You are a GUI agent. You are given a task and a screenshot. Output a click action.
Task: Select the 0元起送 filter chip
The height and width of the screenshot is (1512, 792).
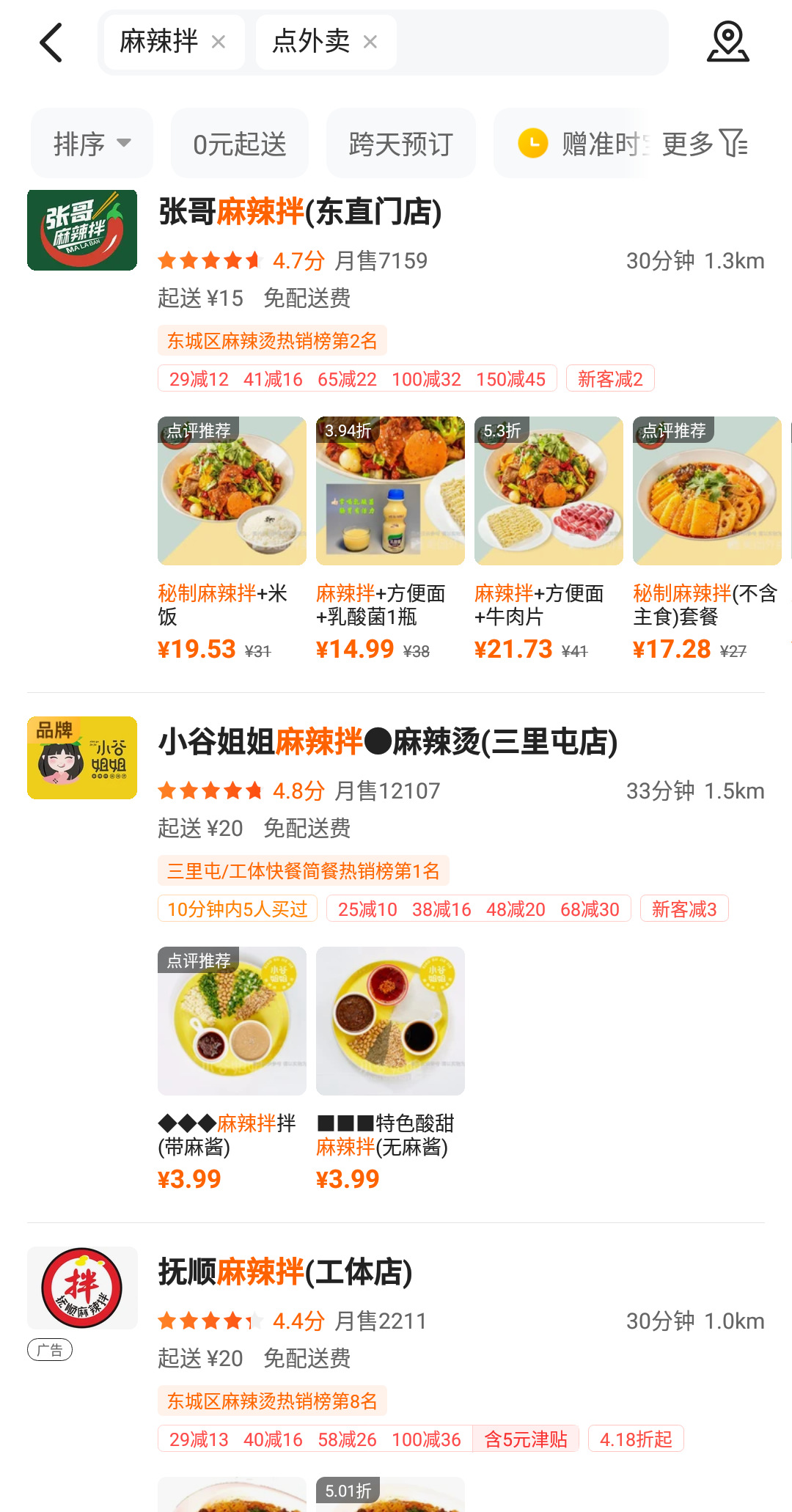tap(240, 144)
